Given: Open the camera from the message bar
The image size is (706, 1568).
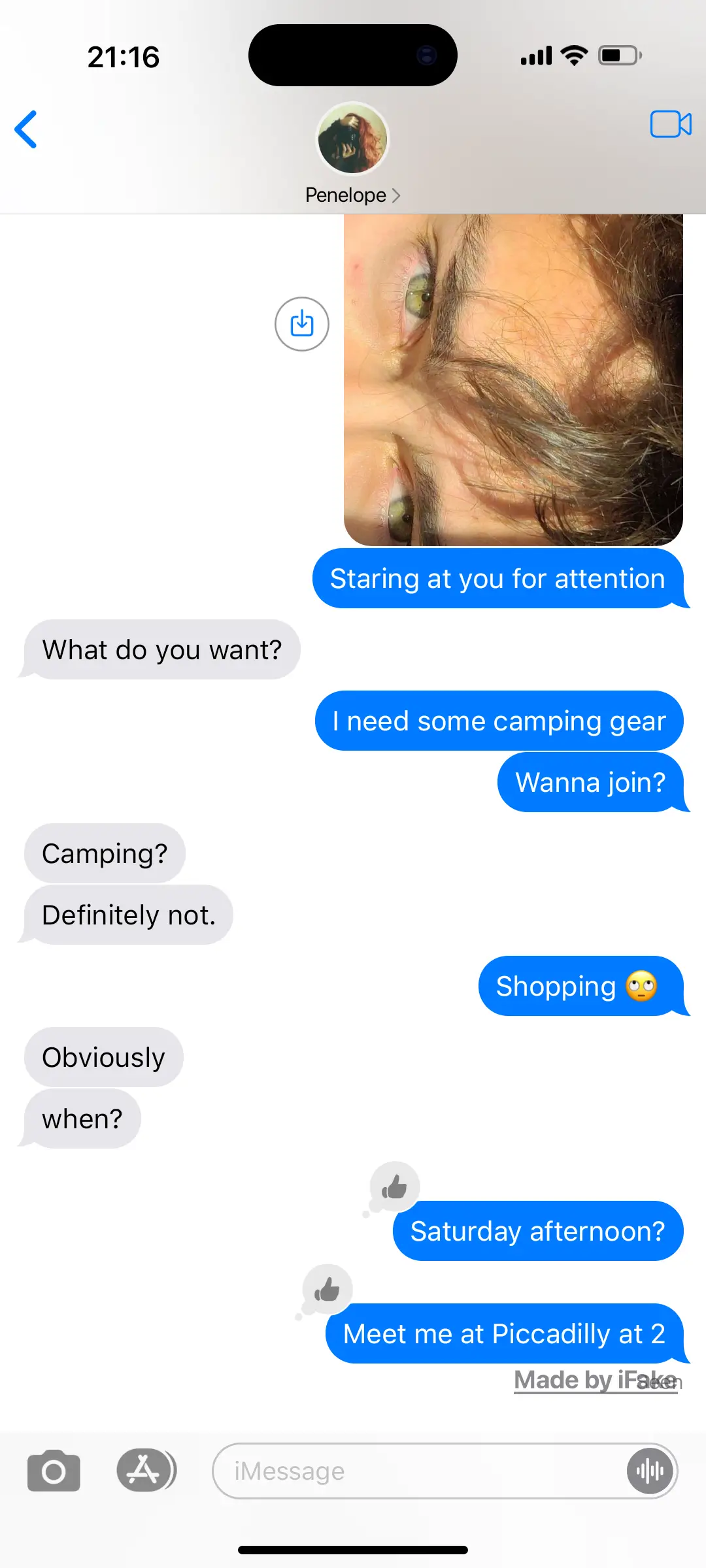Looking at the screenshot, I should pyautogui.click(x=54, y=1470).
